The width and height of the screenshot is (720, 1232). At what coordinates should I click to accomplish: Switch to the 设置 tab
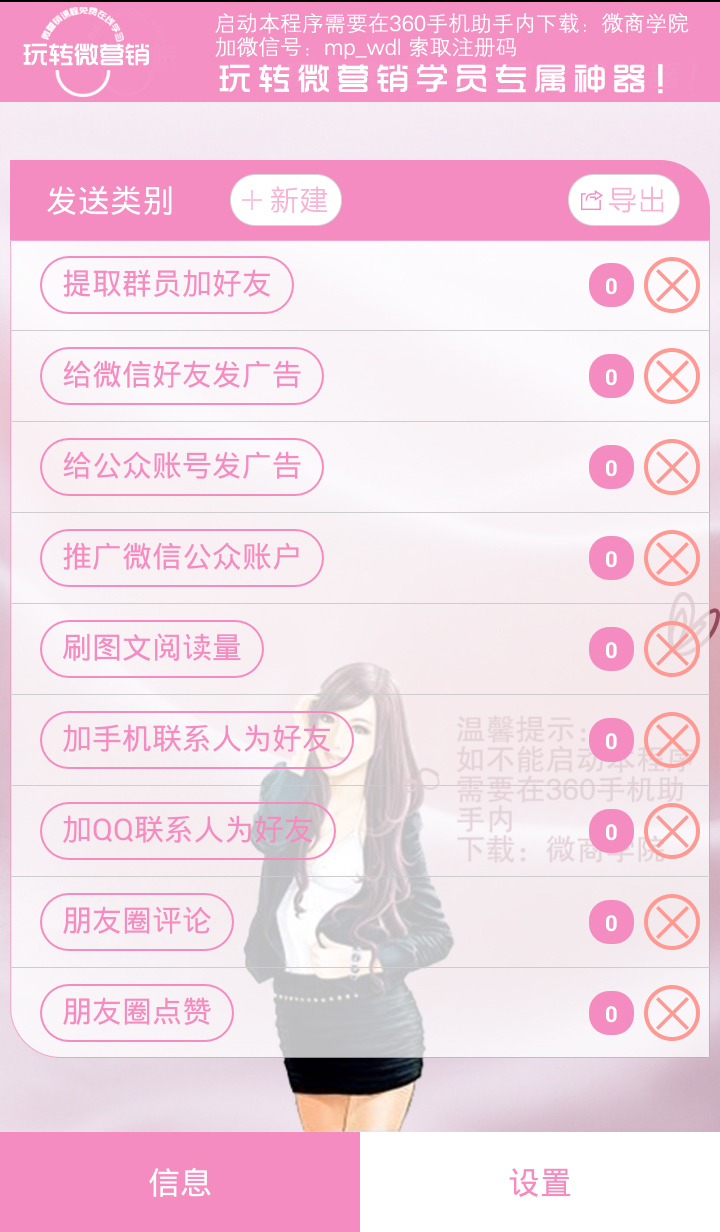coord(540,1183)
